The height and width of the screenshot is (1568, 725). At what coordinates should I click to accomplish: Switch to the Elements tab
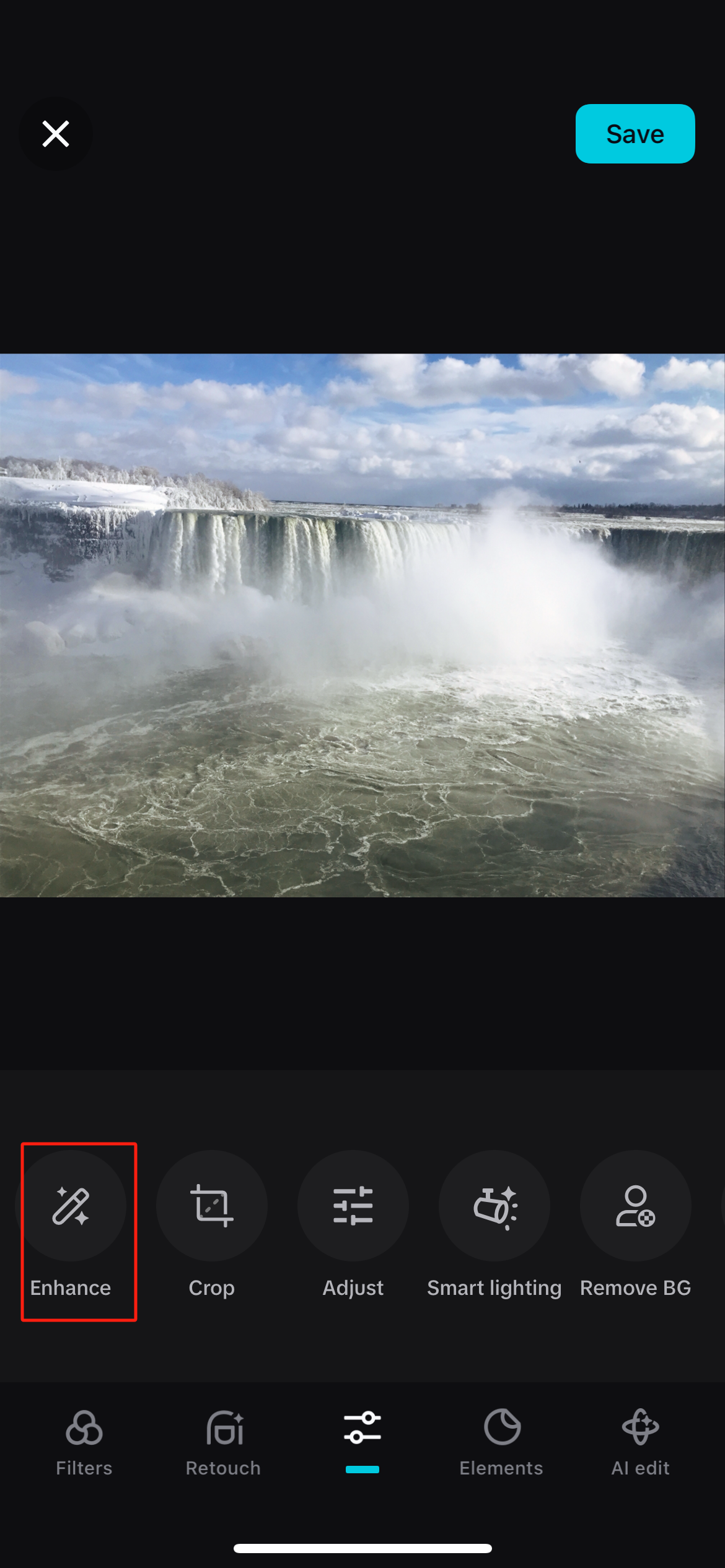tap(501, 1443)
